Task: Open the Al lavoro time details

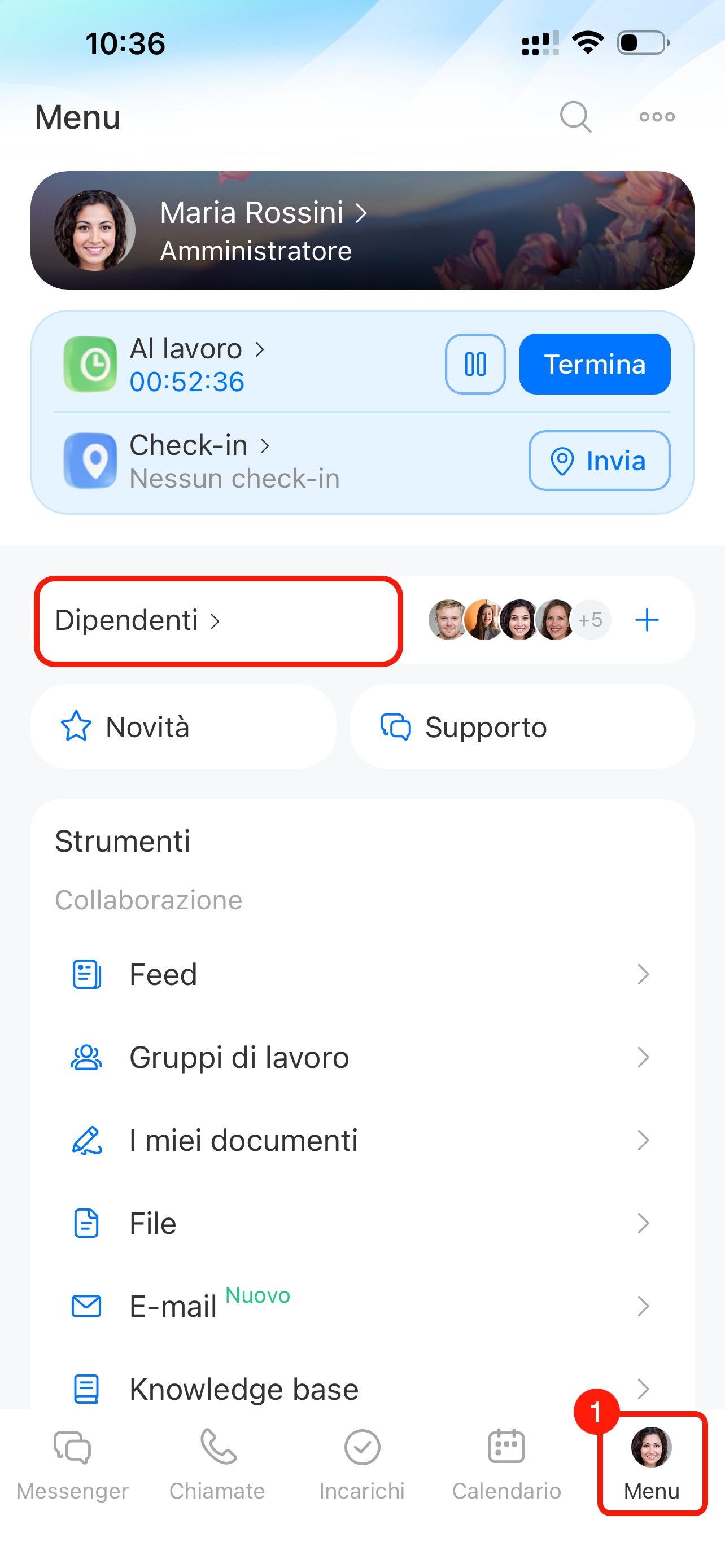Action: tap(196, 363)
